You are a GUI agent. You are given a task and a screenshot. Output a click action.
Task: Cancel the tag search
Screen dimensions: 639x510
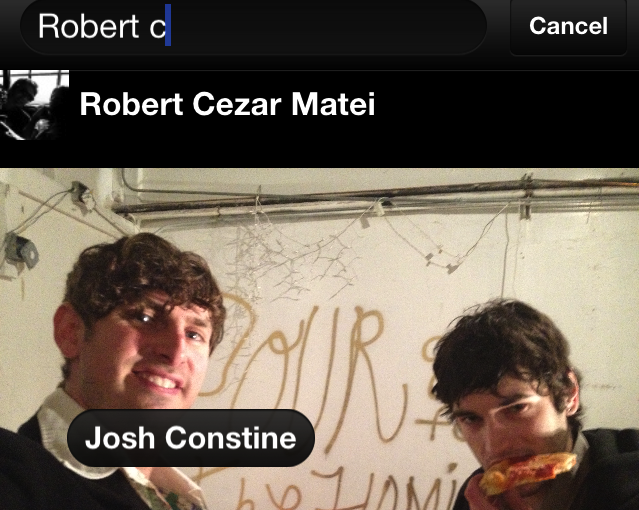tap(568, 26)
